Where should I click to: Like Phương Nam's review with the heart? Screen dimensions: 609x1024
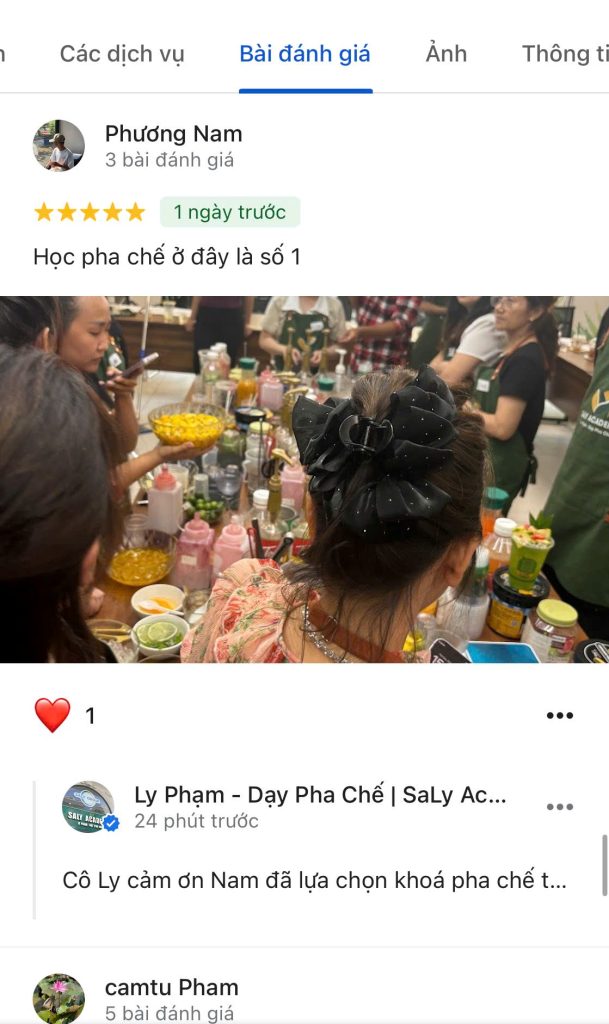(53, 715)
